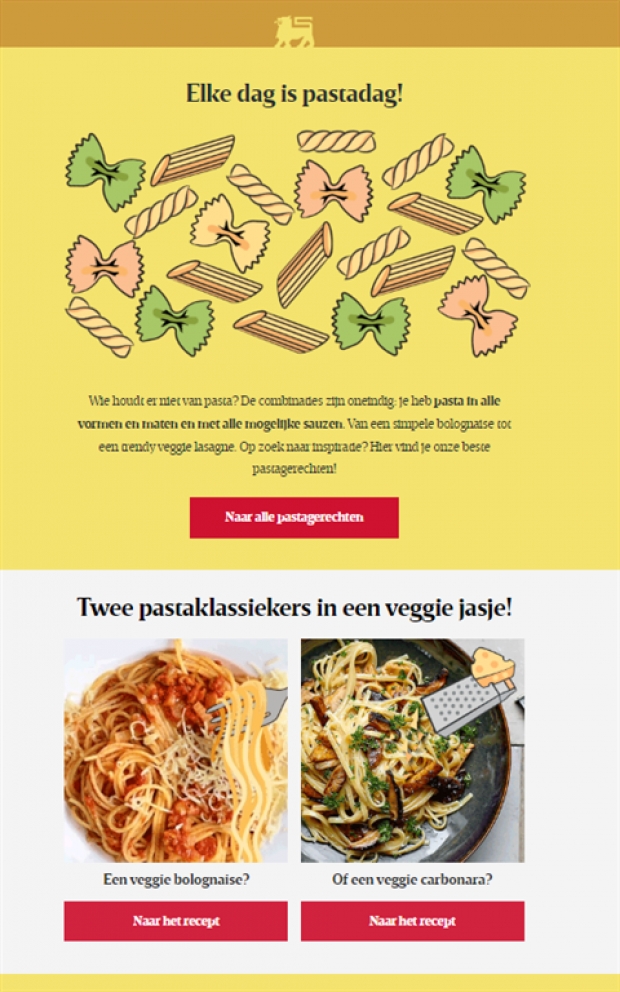
Task: Tap 'Naar het recept' under veggie bolognaise
Action: point(176,921)
